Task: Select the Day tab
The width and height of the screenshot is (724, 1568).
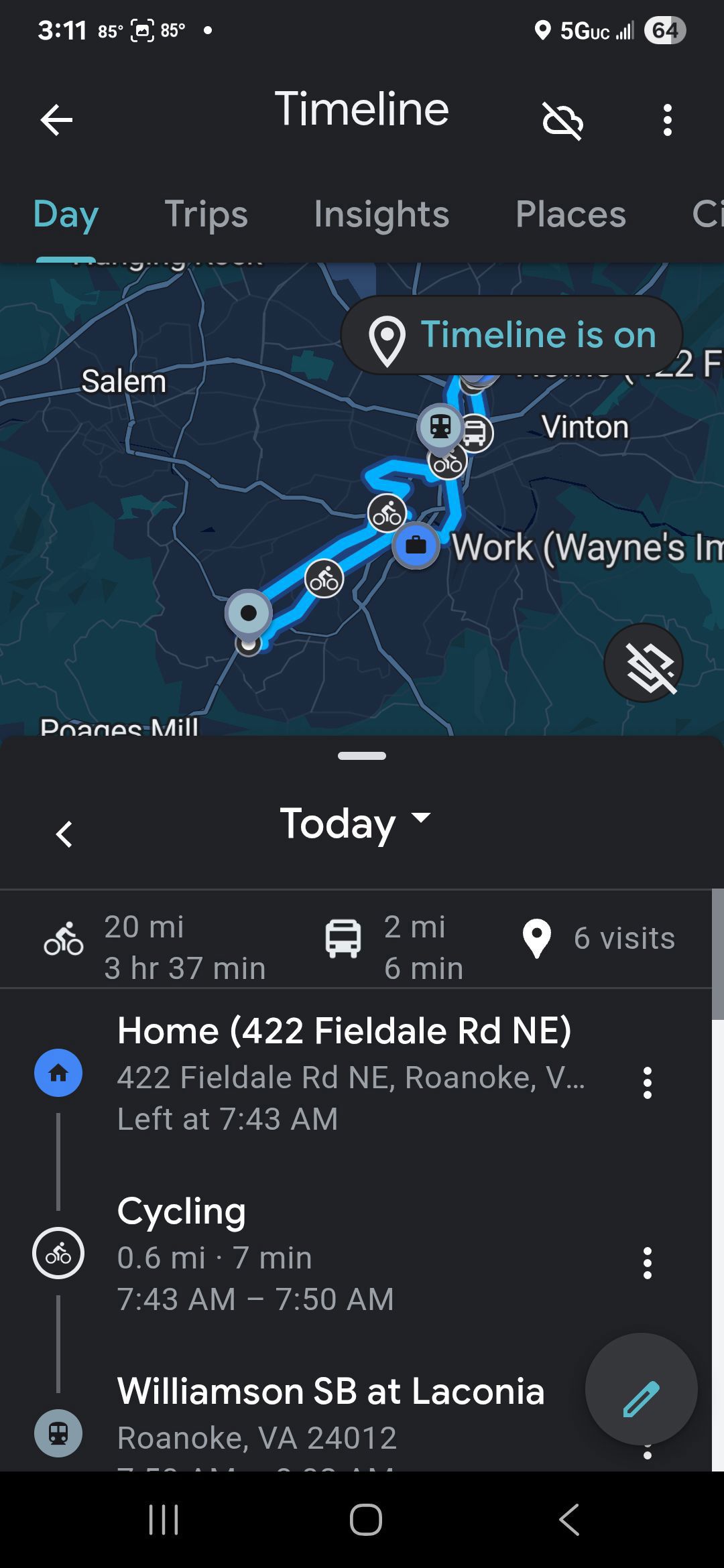Action: (x=66, y=214)
